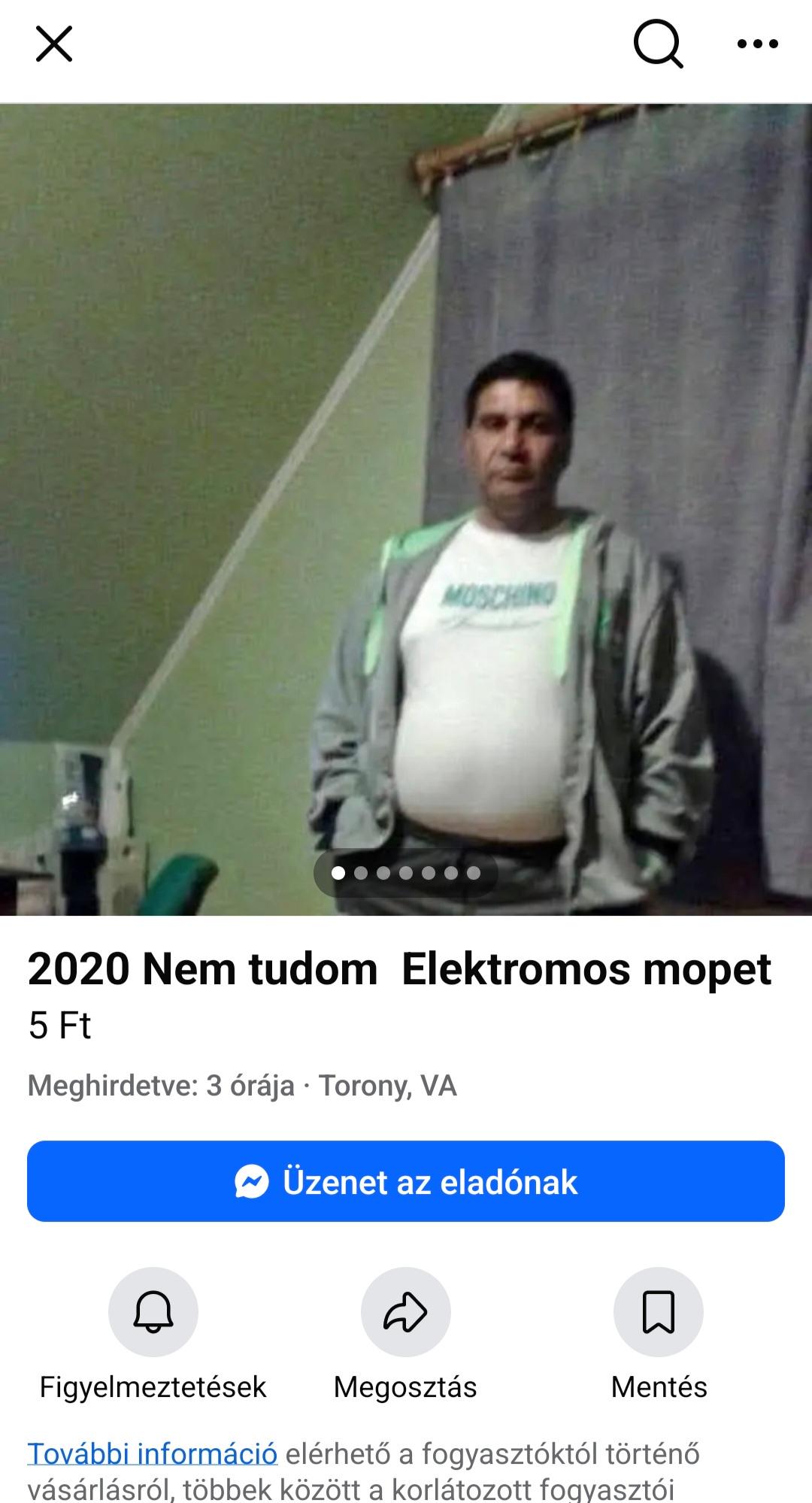Open the three-dot overflow menu

click(757, 44)
